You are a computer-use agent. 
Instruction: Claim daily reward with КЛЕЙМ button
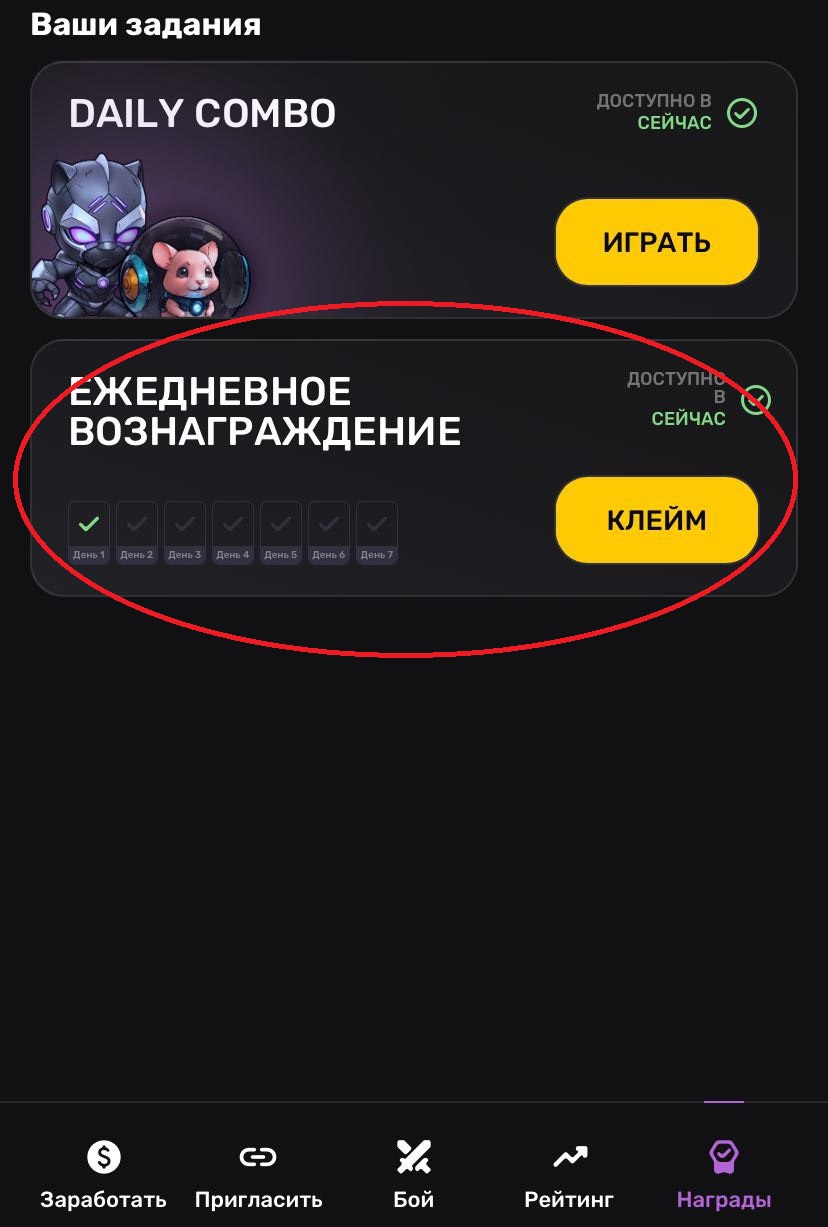click(x=657, y=520)
